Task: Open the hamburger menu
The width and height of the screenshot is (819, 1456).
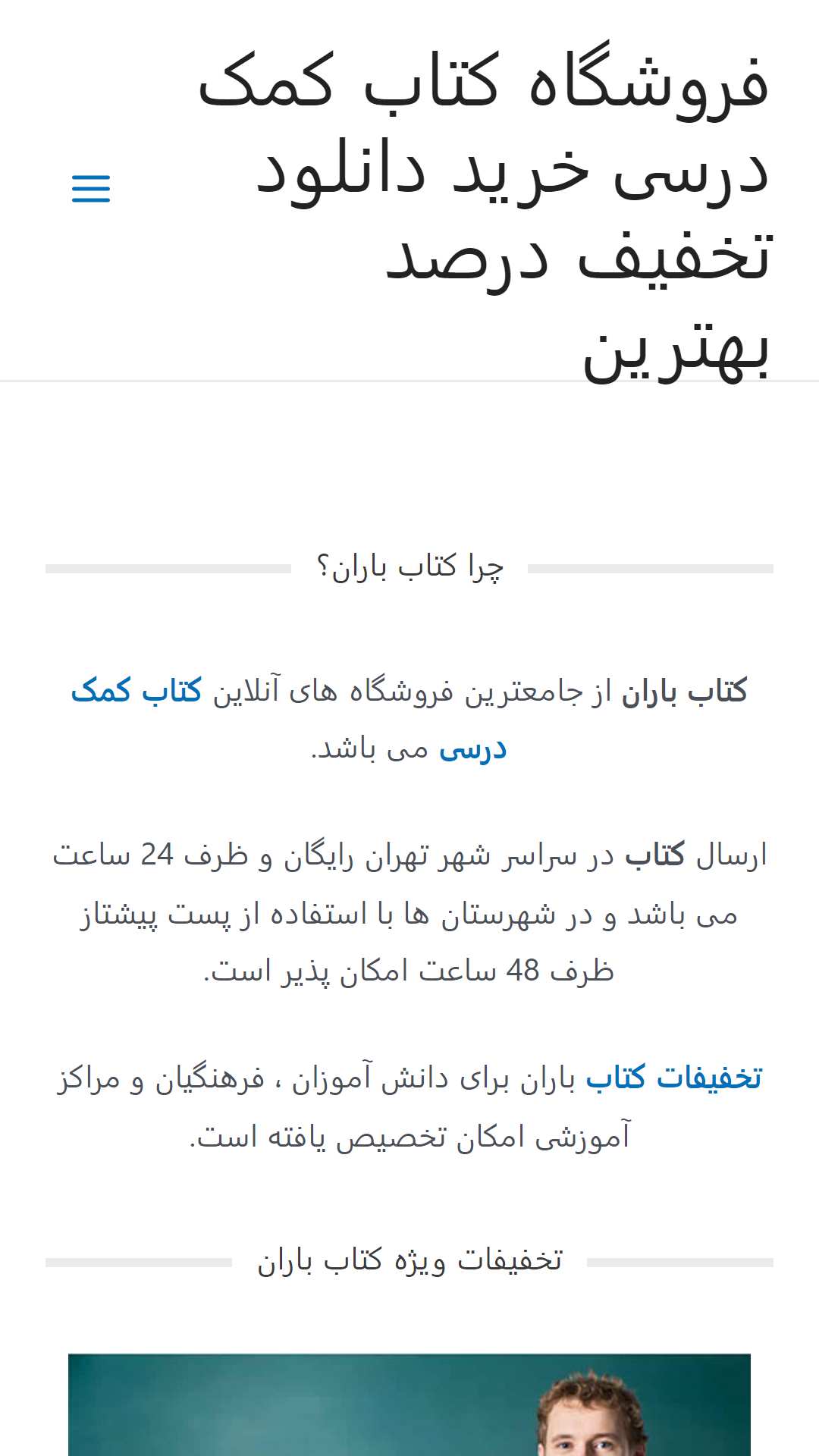Action: click(91, 189)
